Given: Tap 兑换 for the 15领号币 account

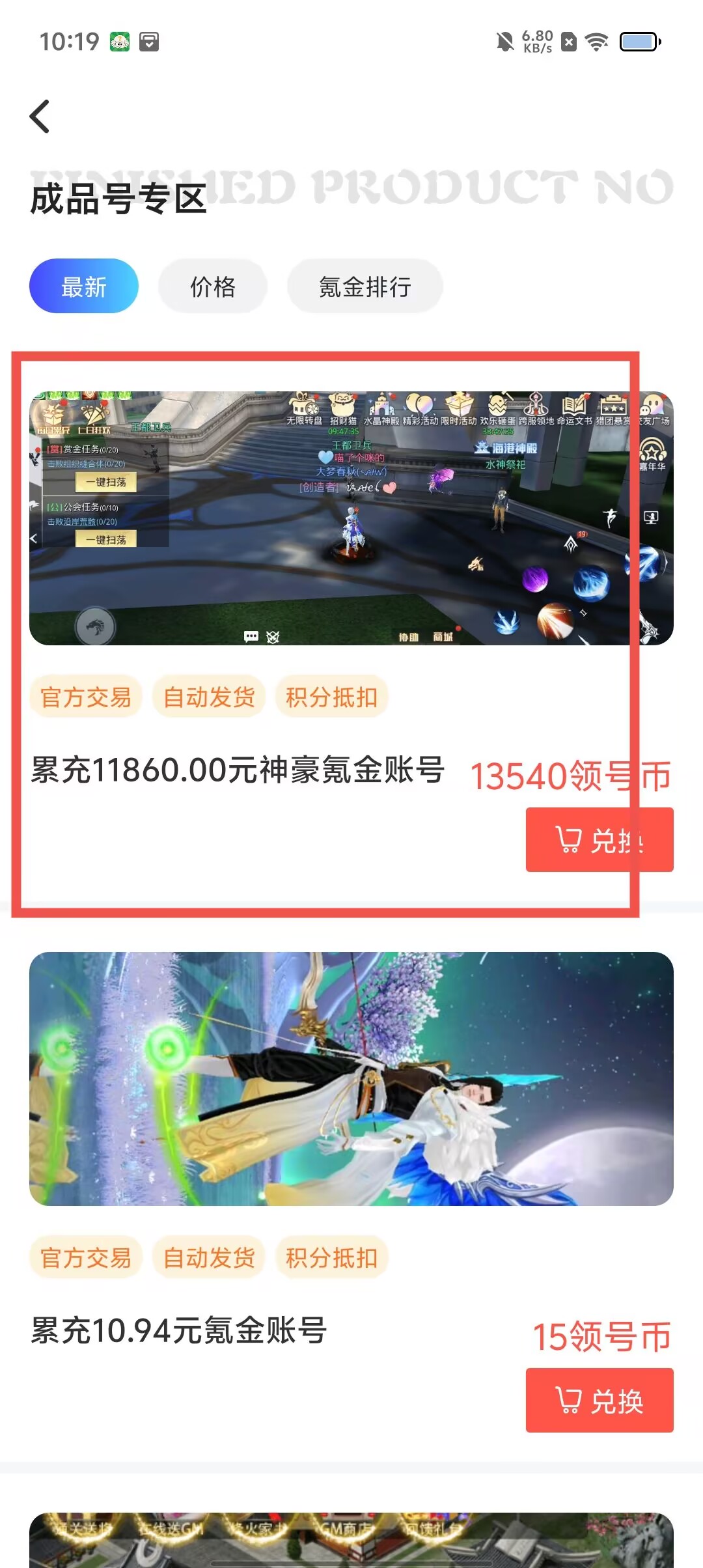Looking at the screenshot, I should (x=599, y=1401).
